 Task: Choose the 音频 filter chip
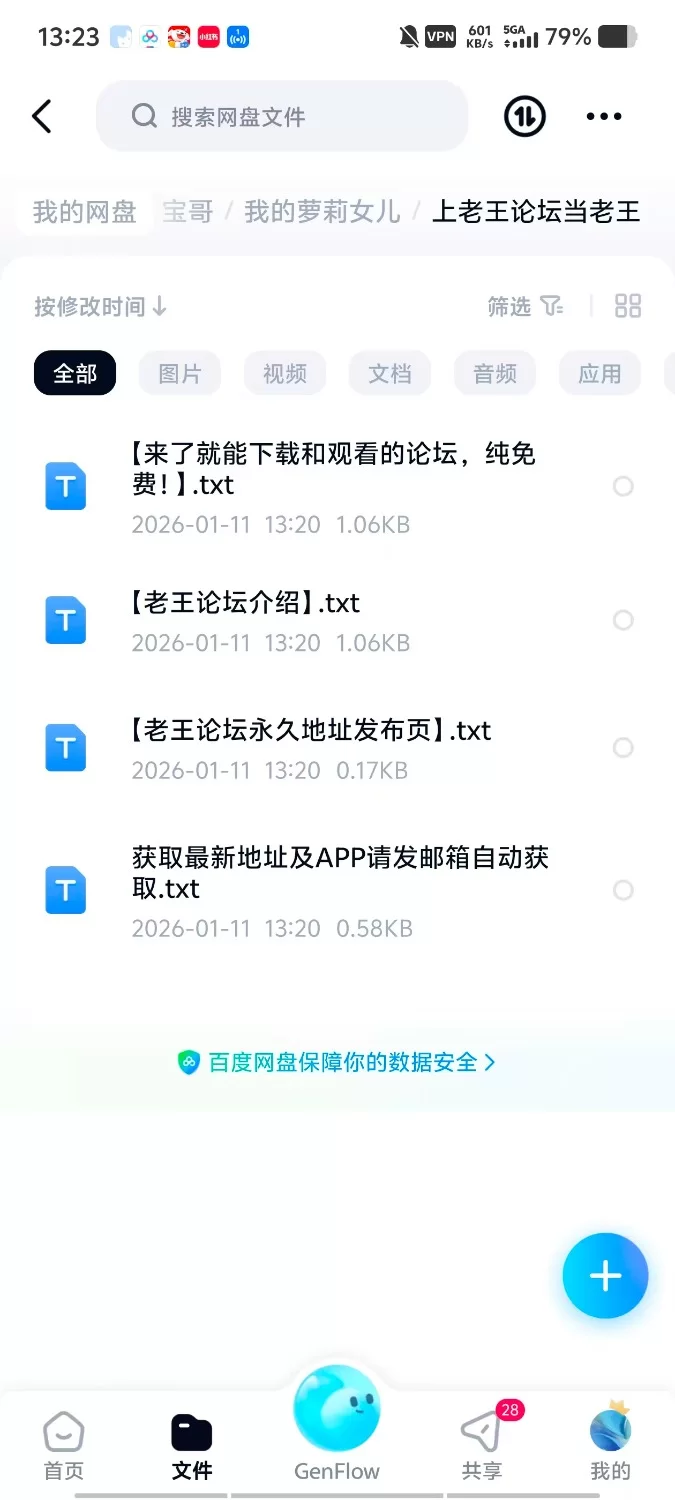point(495,374)
